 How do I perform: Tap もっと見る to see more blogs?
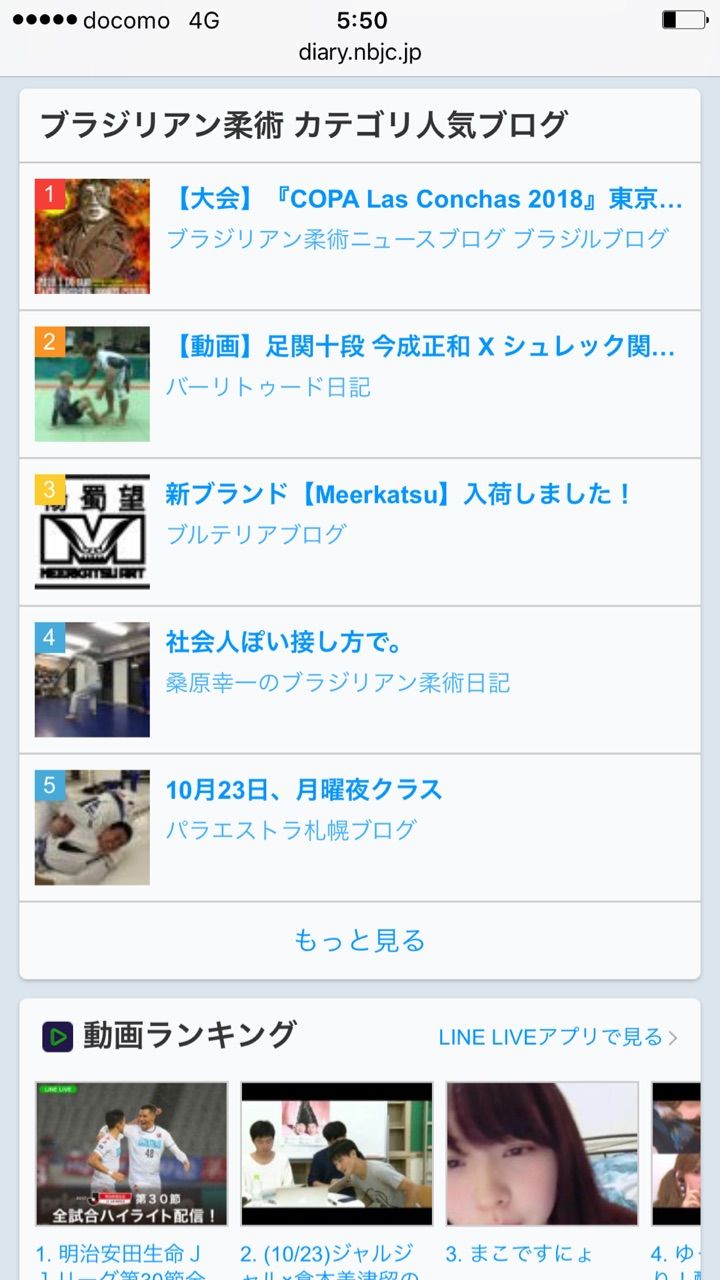pos(360,940)
